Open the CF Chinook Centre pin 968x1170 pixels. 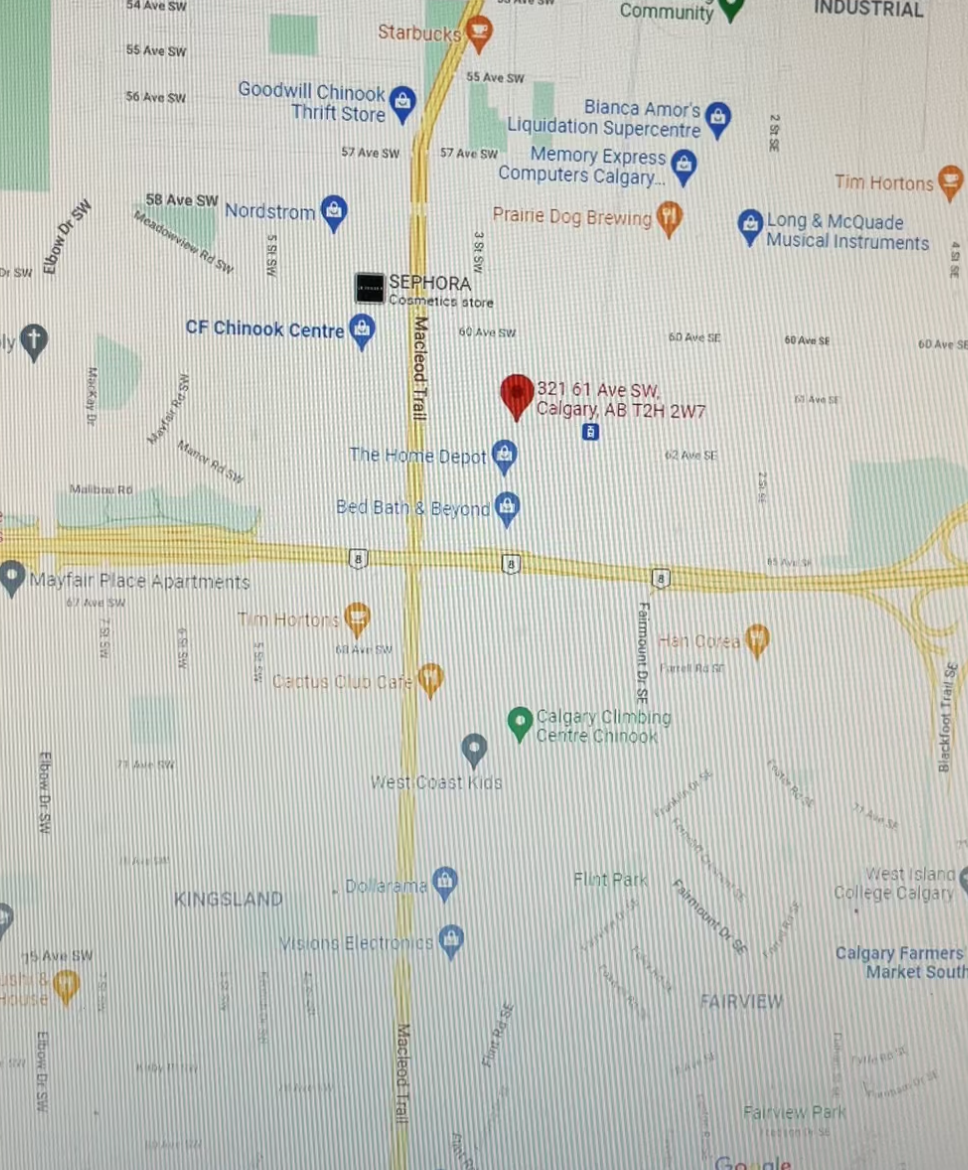[362, 328]
